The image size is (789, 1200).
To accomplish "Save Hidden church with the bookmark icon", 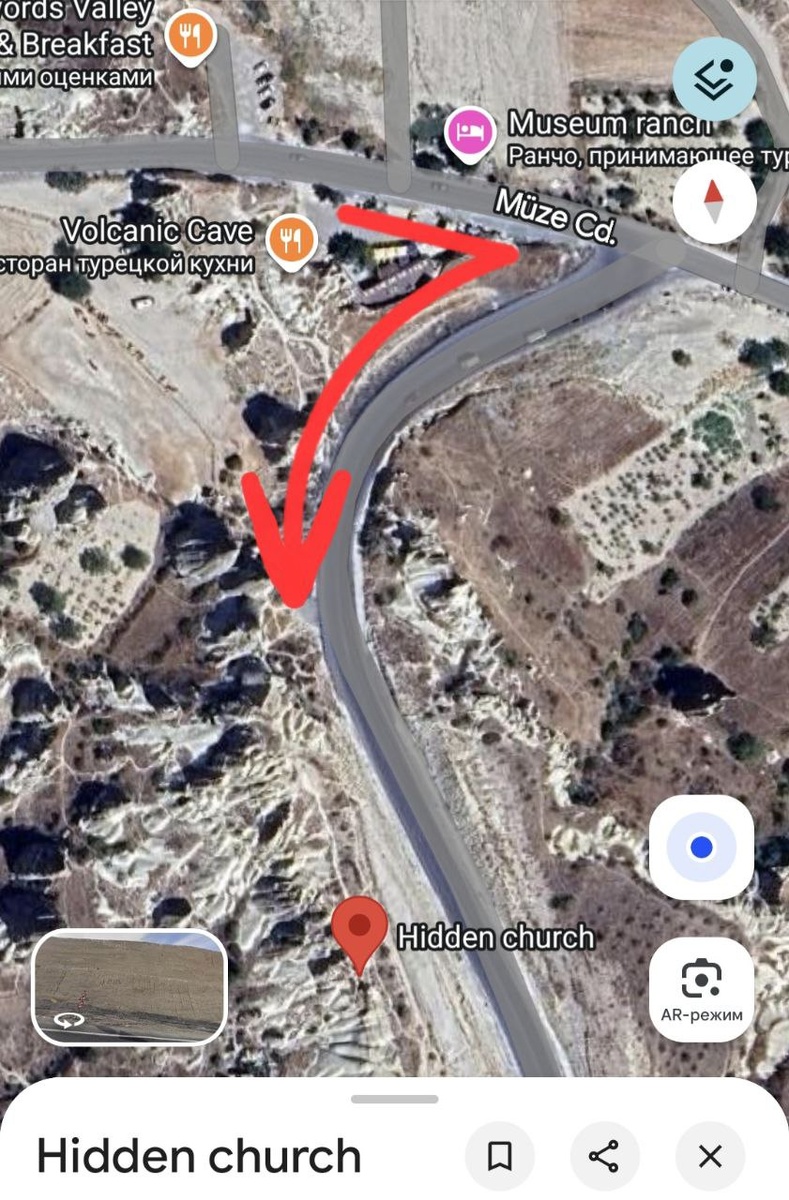I will click(x=500, y=1157).
